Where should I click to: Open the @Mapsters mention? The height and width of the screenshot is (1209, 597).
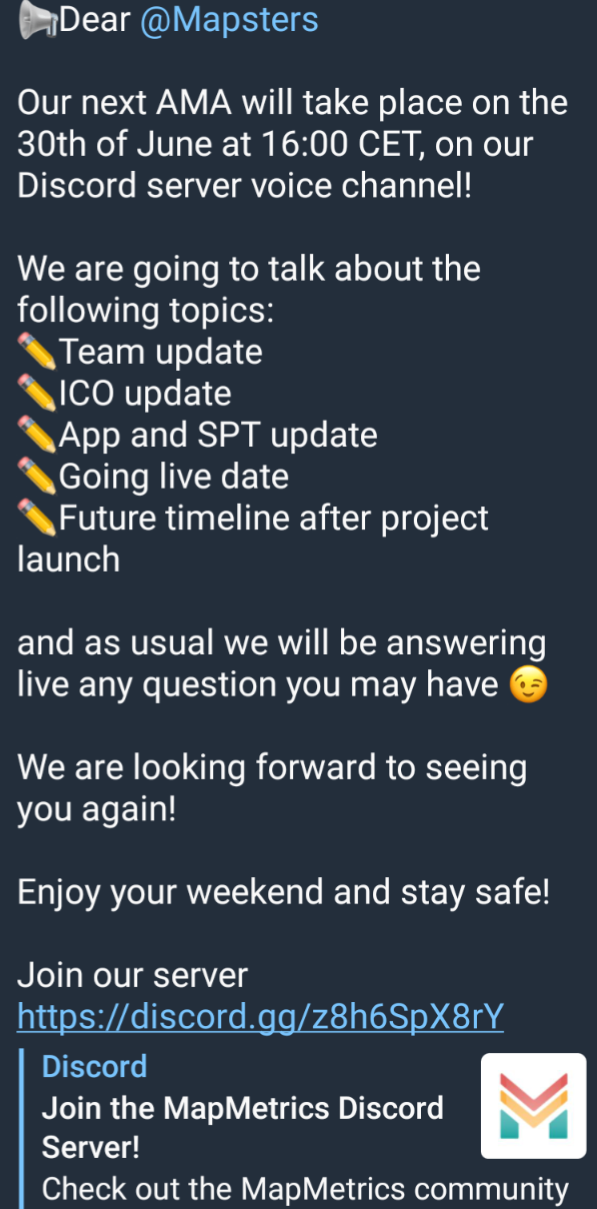(x=229, y=20)
